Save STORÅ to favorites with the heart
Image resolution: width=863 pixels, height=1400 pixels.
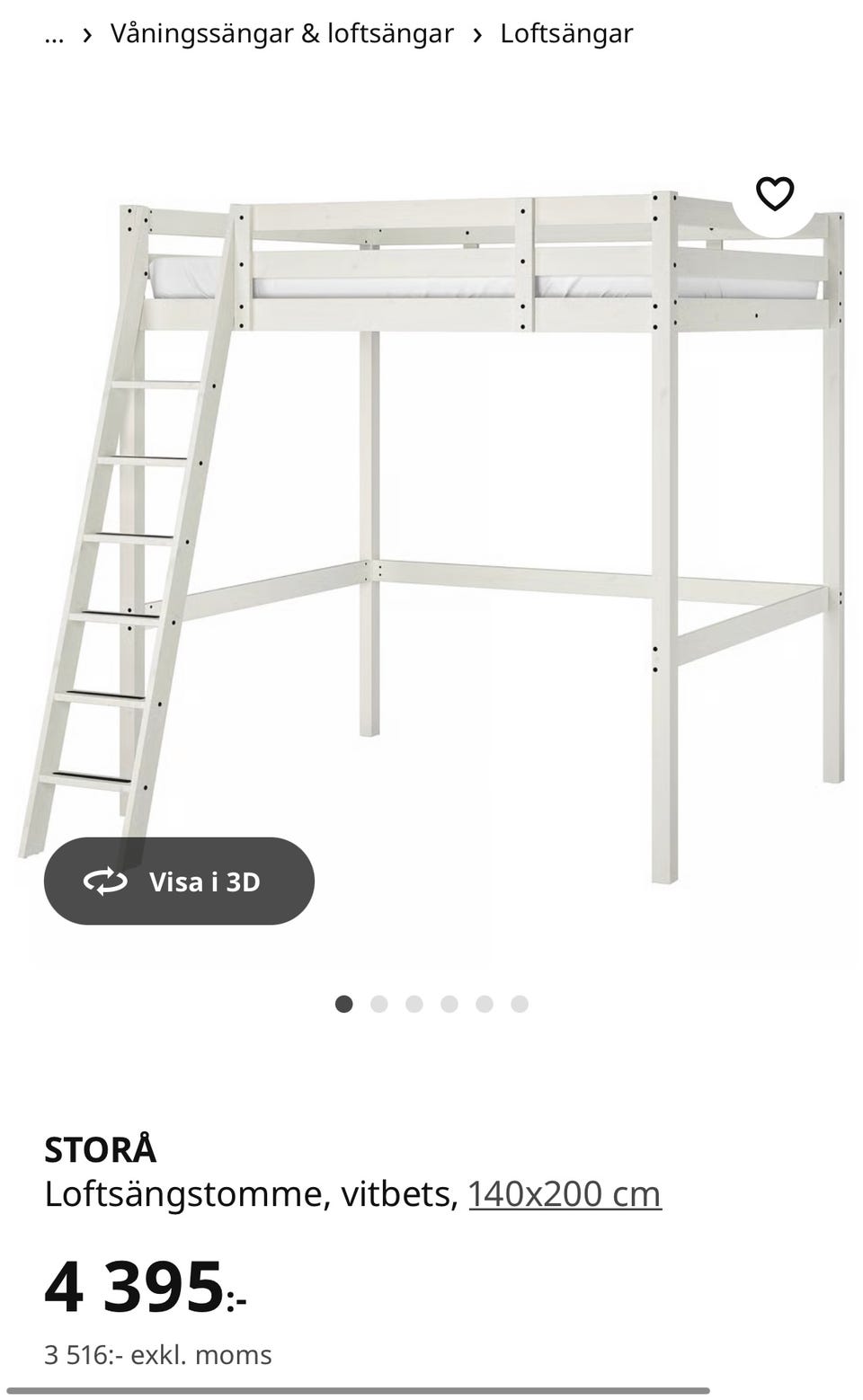(774, 193)
